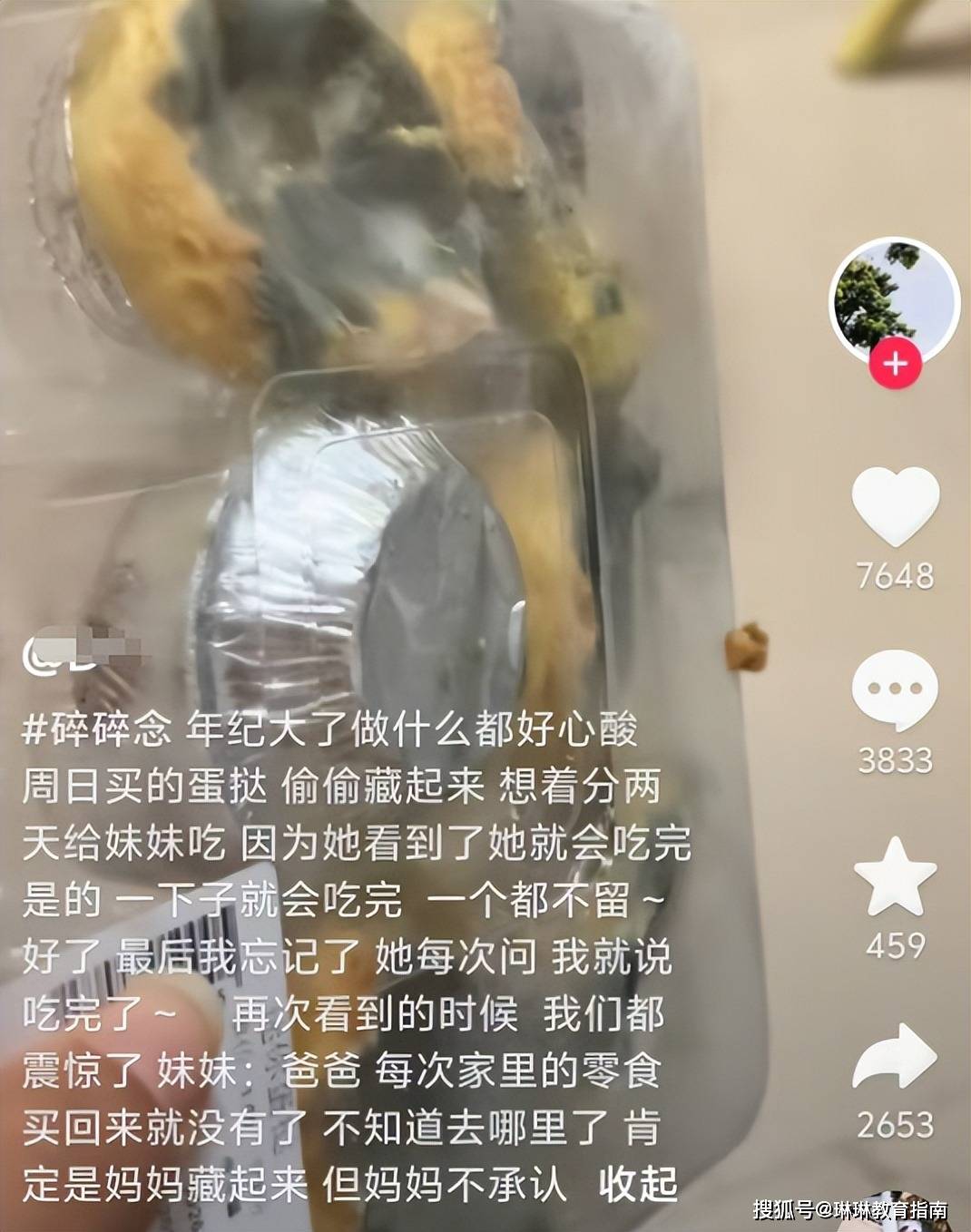Image resolution: width=971 pixels, height=1232 pixels.
Task: Collapse the caption with 收起
Action: pos(638,1185)
